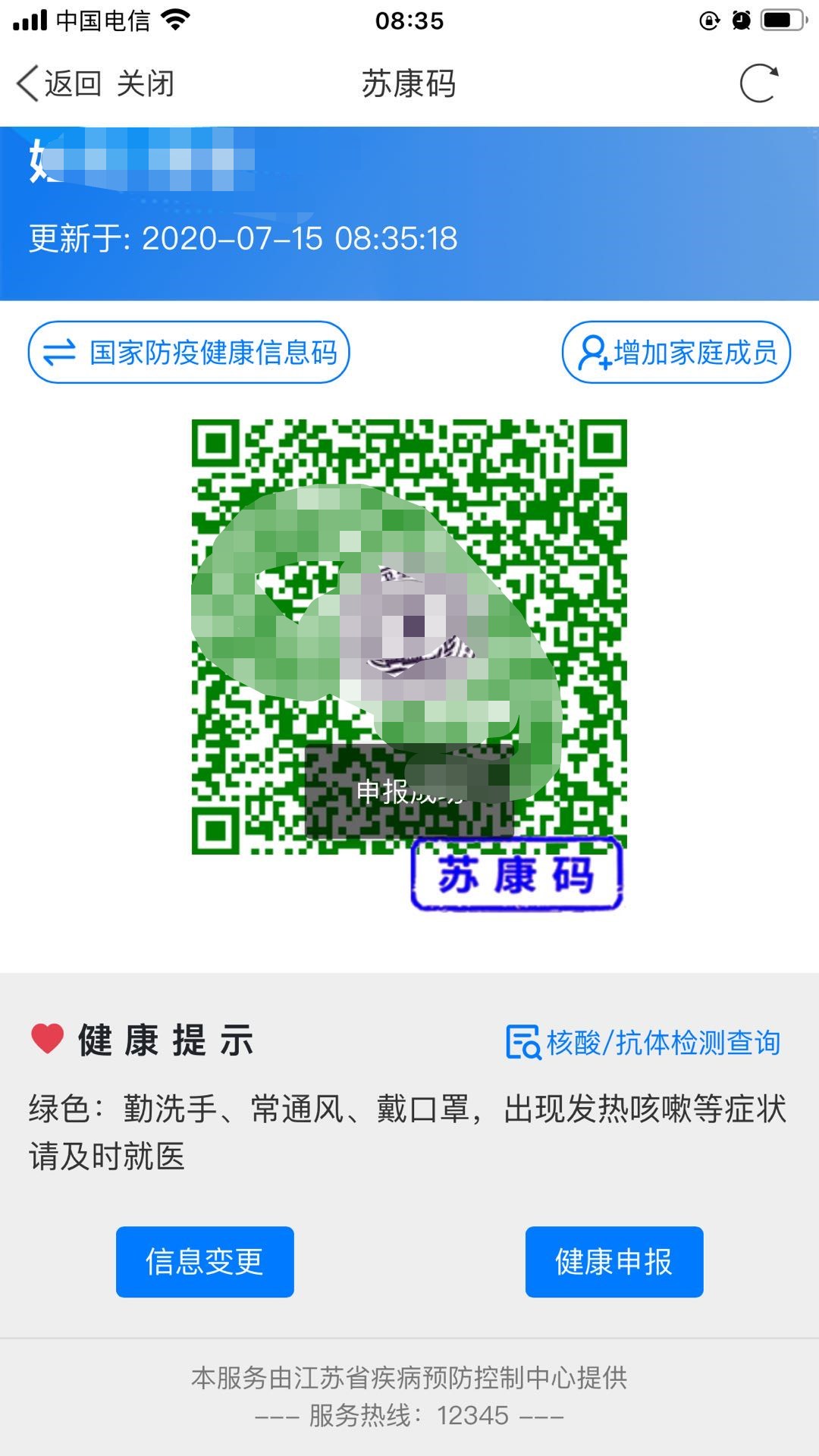Image resolution: width=819 pixels, height=1456 pixels.
Task: Open 核酸/抗体检测查询 link
Action: [643, 1043]
